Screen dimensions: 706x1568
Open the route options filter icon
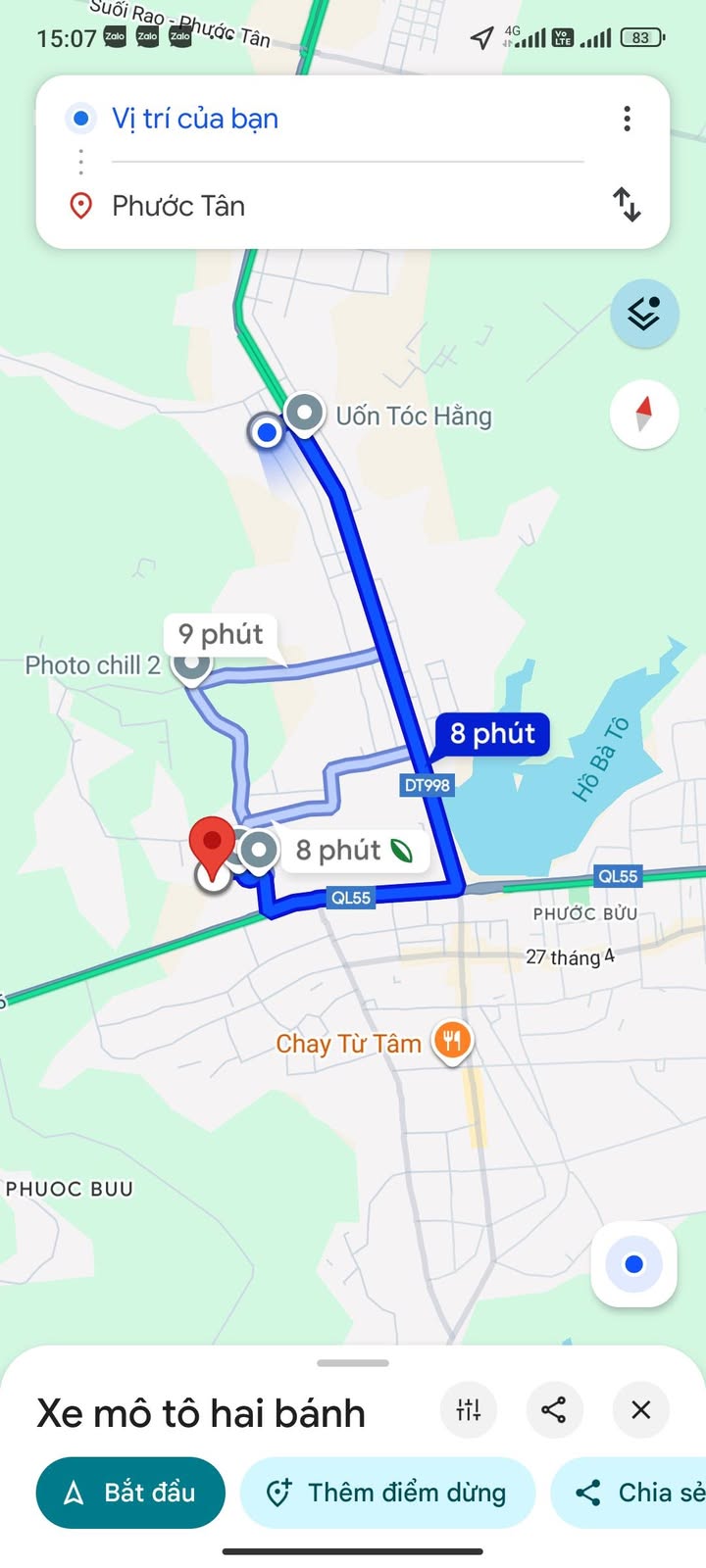[x=469, y=1410]
